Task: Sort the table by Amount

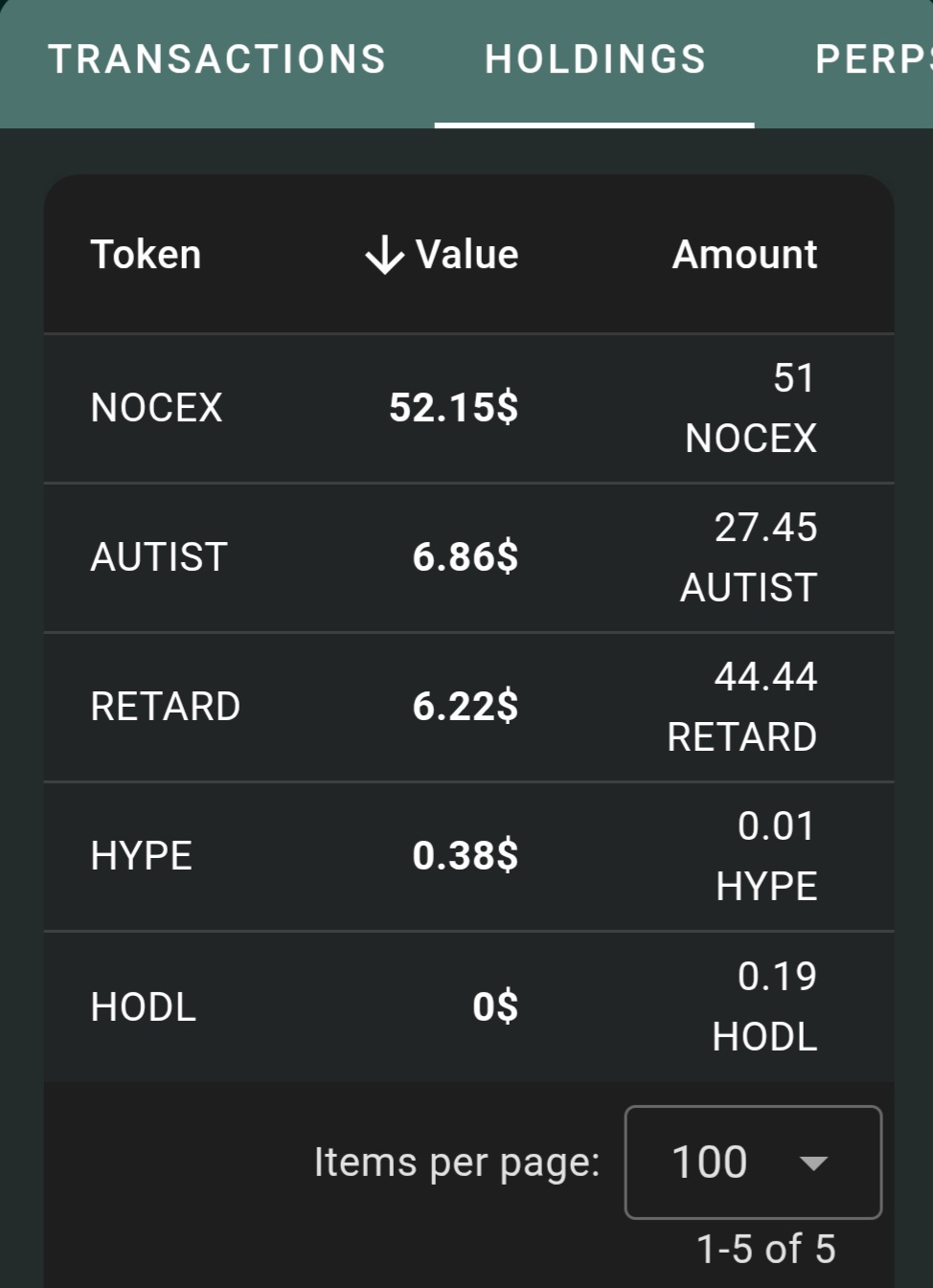Action: (744, 255)
